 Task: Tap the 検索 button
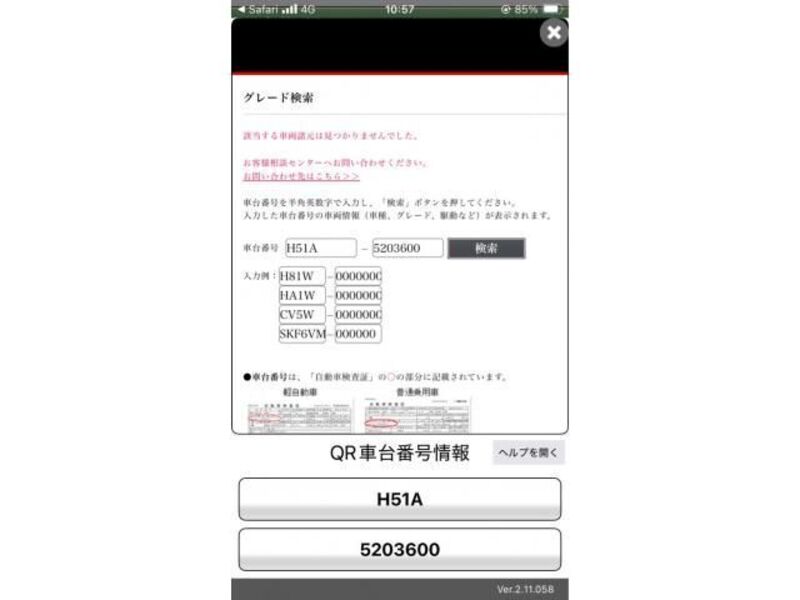pyautogui.click(x=486, y=248)
